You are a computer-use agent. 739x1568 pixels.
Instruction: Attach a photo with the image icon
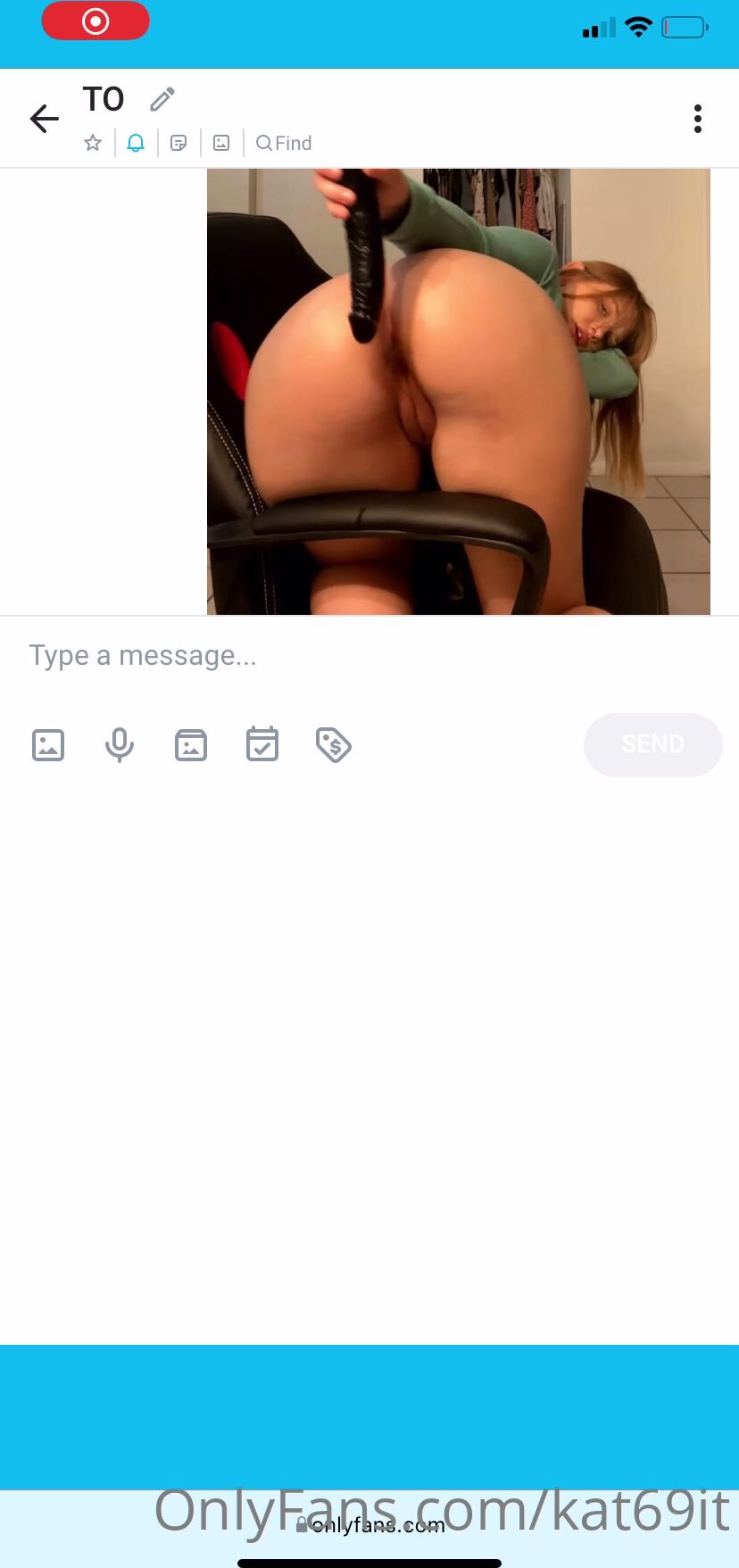pos(48,744)
